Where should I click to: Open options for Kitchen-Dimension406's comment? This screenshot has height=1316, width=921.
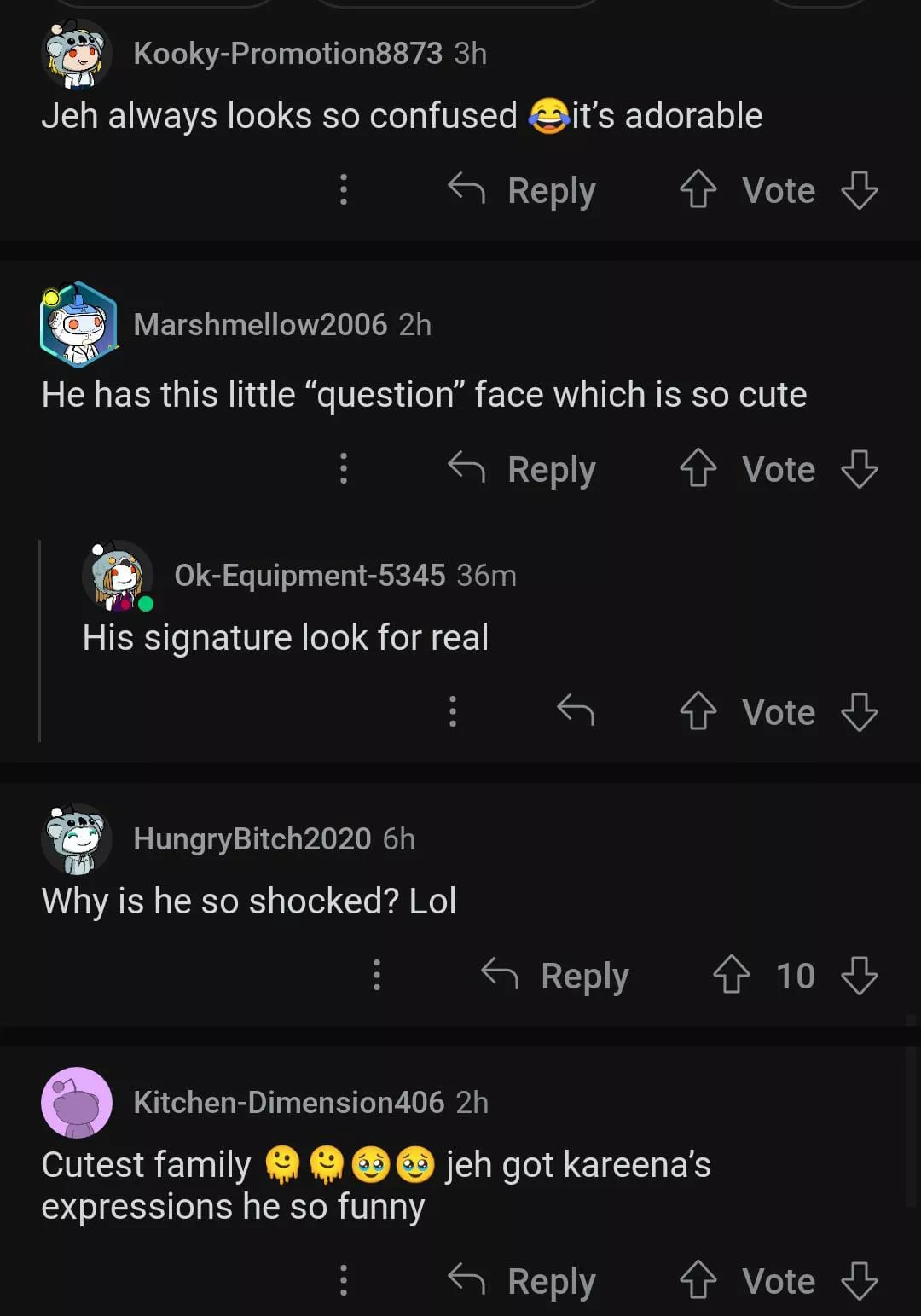click(344, 1280)
